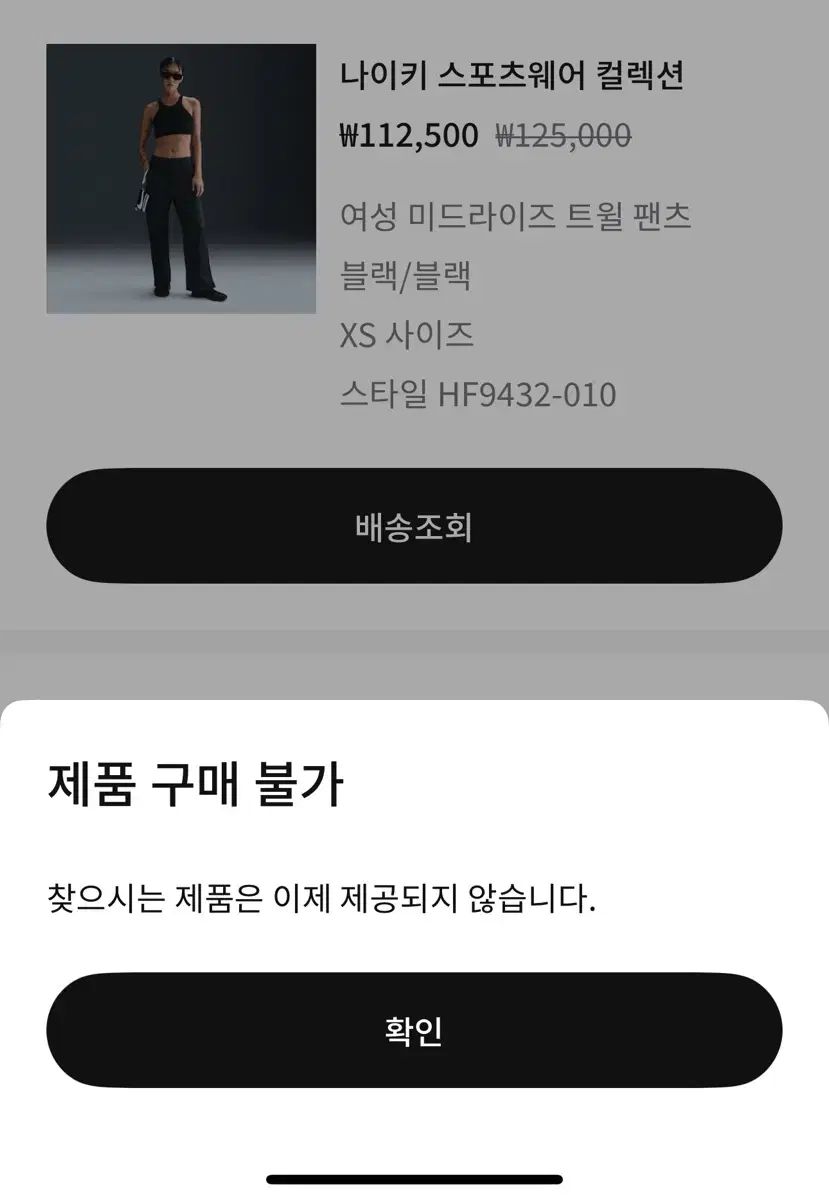The image size is (829, 1200).
Task: Tap 확인 to dismiss the dialog
Action: [414, 1030]
